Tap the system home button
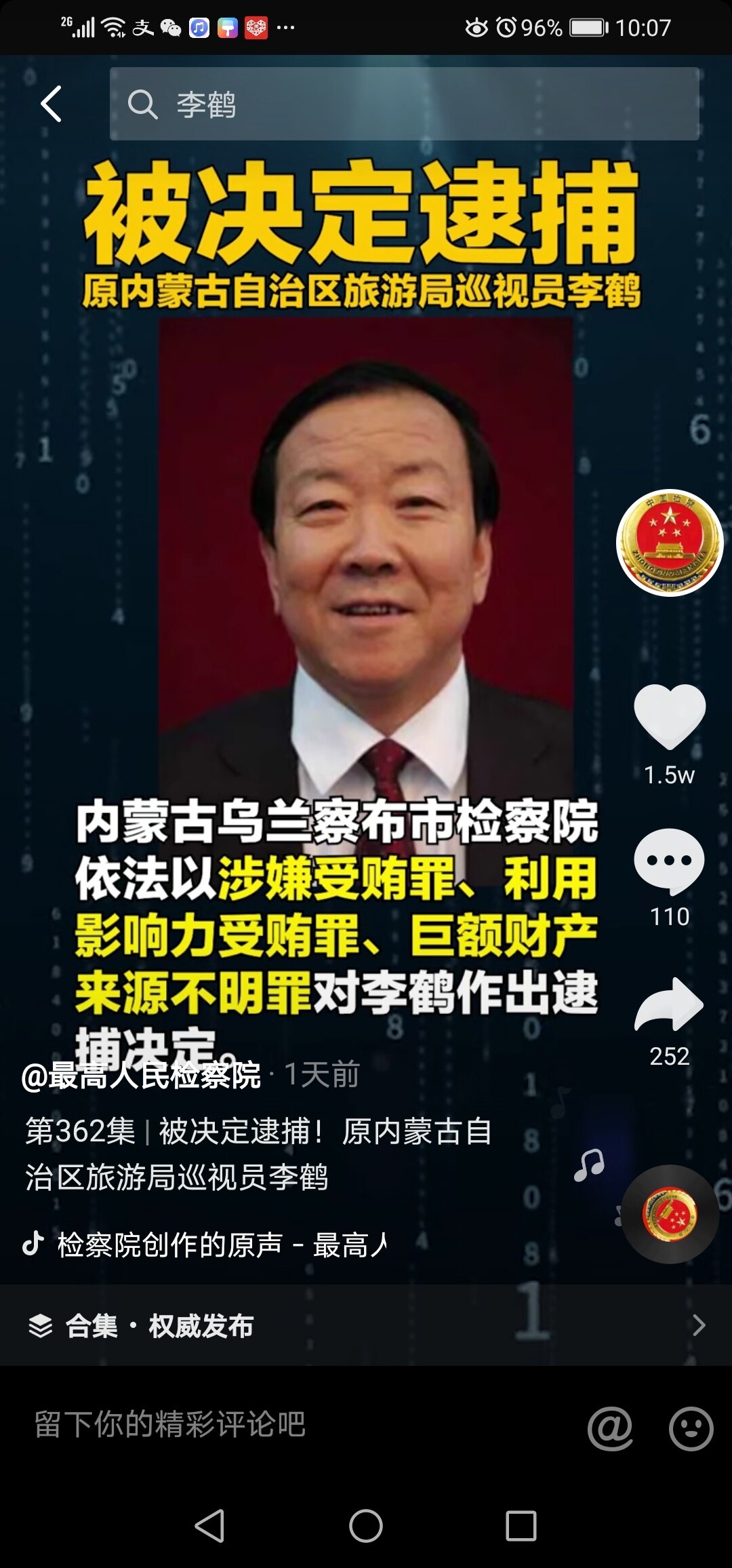This screenshot has height=1568, width=732. tap(366, 1526)
